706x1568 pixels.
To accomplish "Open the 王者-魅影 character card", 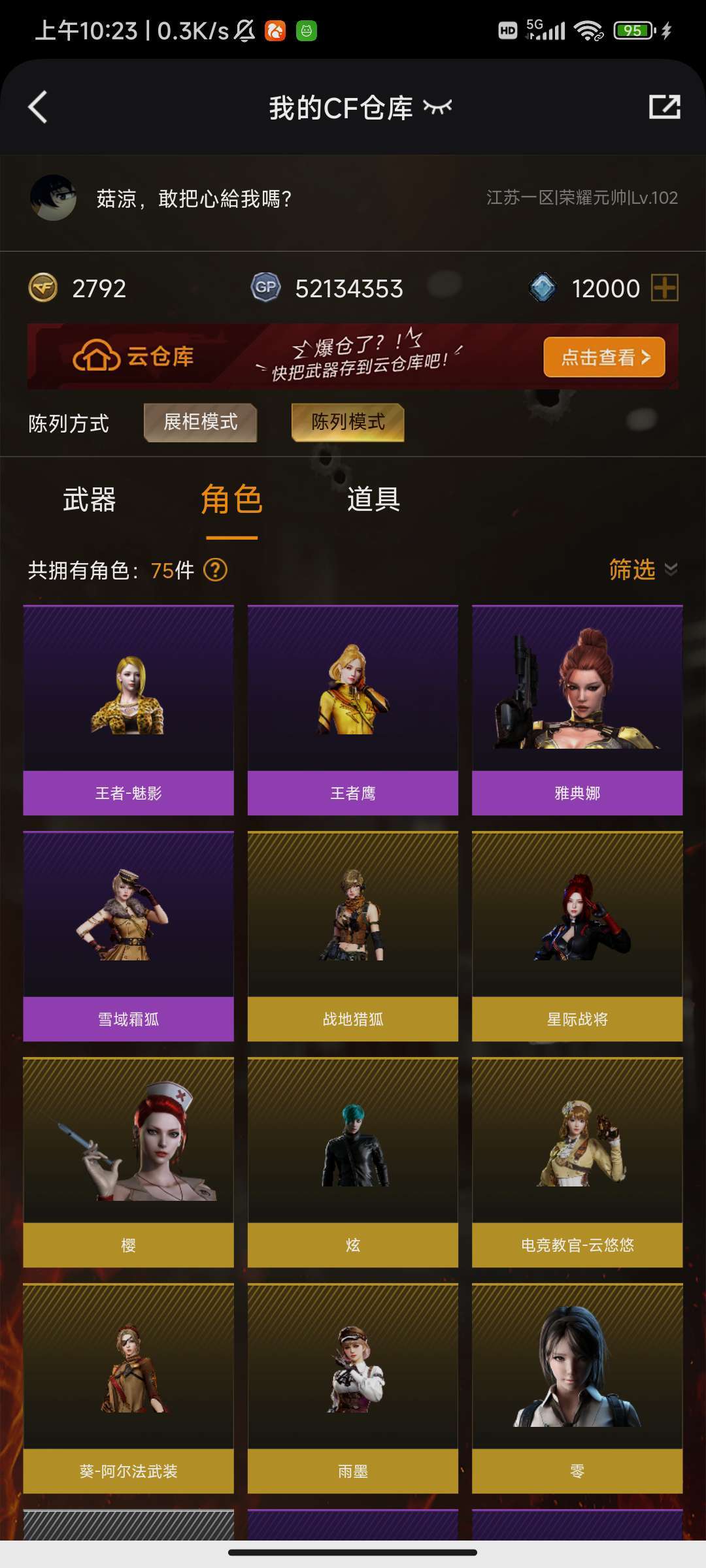I will pyautogui.click(x=128, y=710).
